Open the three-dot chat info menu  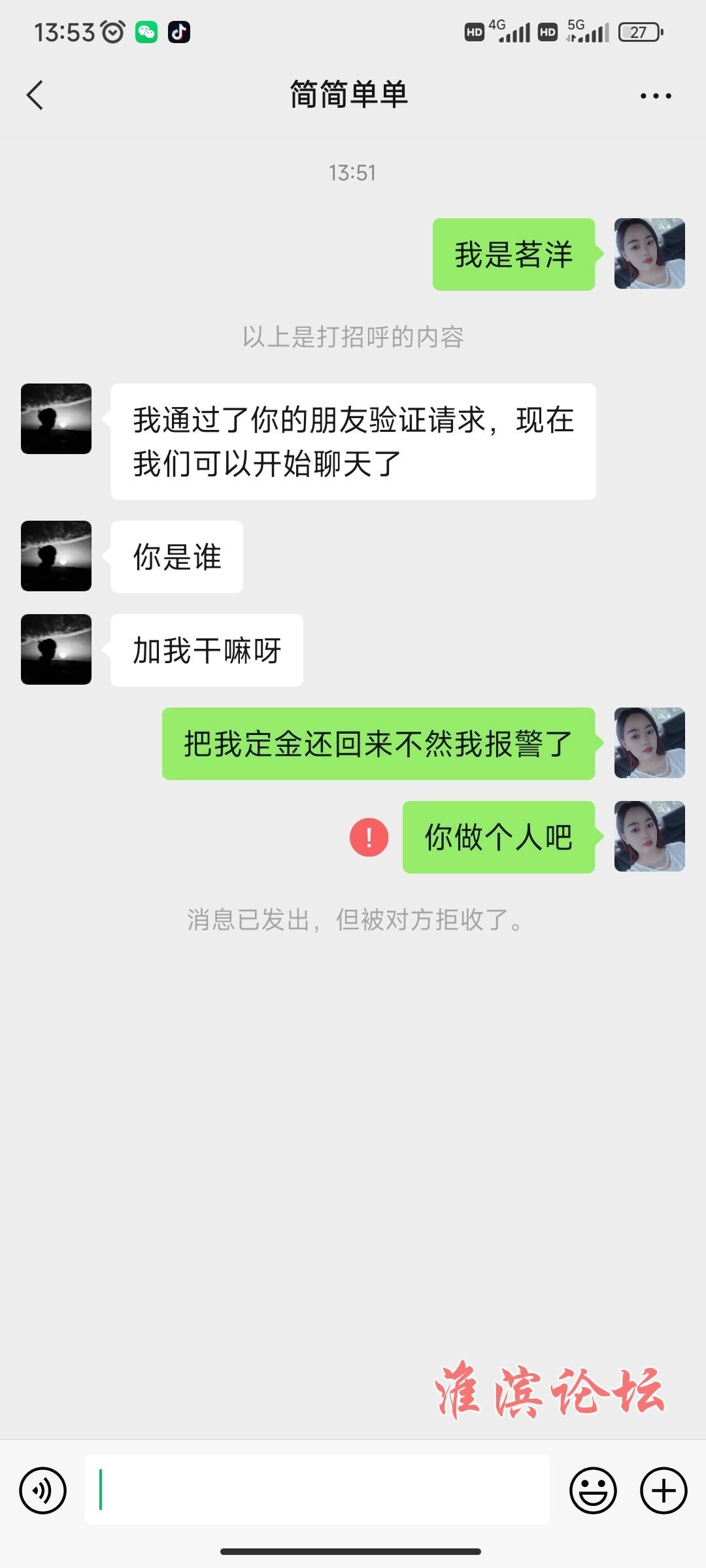click(x=655, y=95)
